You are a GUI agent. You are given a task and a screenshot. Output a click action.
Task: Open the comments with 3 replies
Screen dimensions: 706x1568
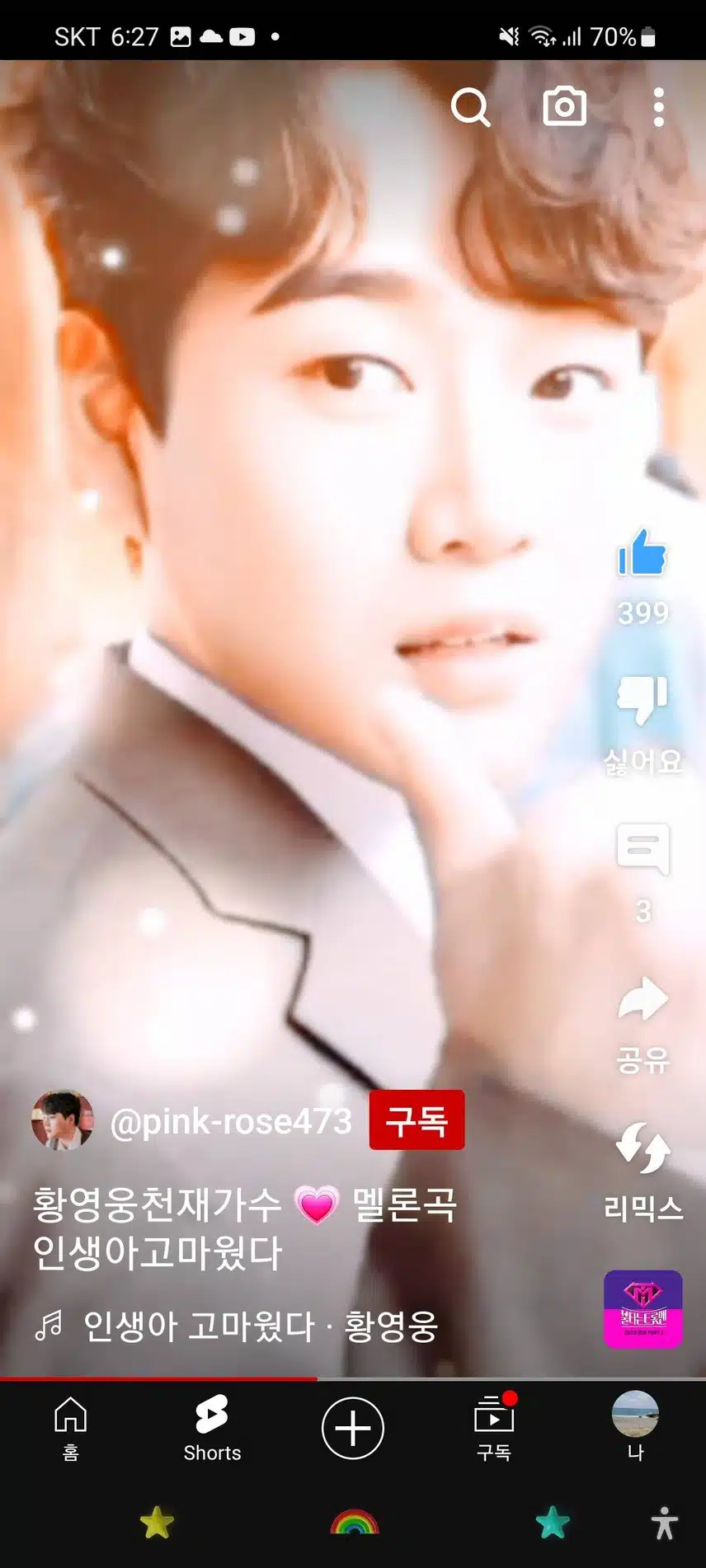click(642, 850)
